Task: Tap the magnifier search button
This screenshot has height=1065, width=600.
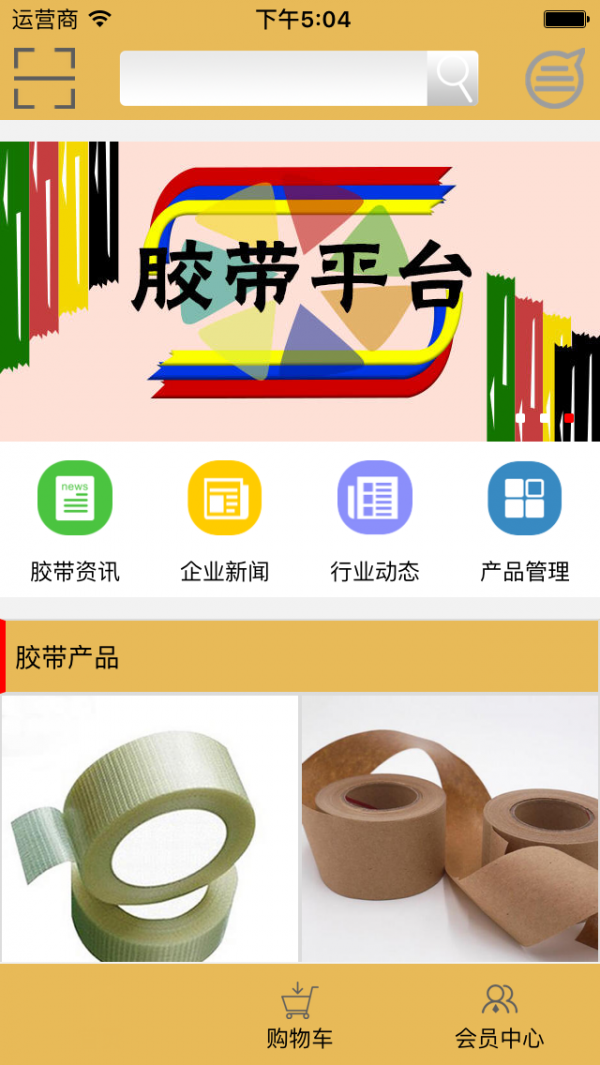Action: pyautogui.click(x=453, y=78)
